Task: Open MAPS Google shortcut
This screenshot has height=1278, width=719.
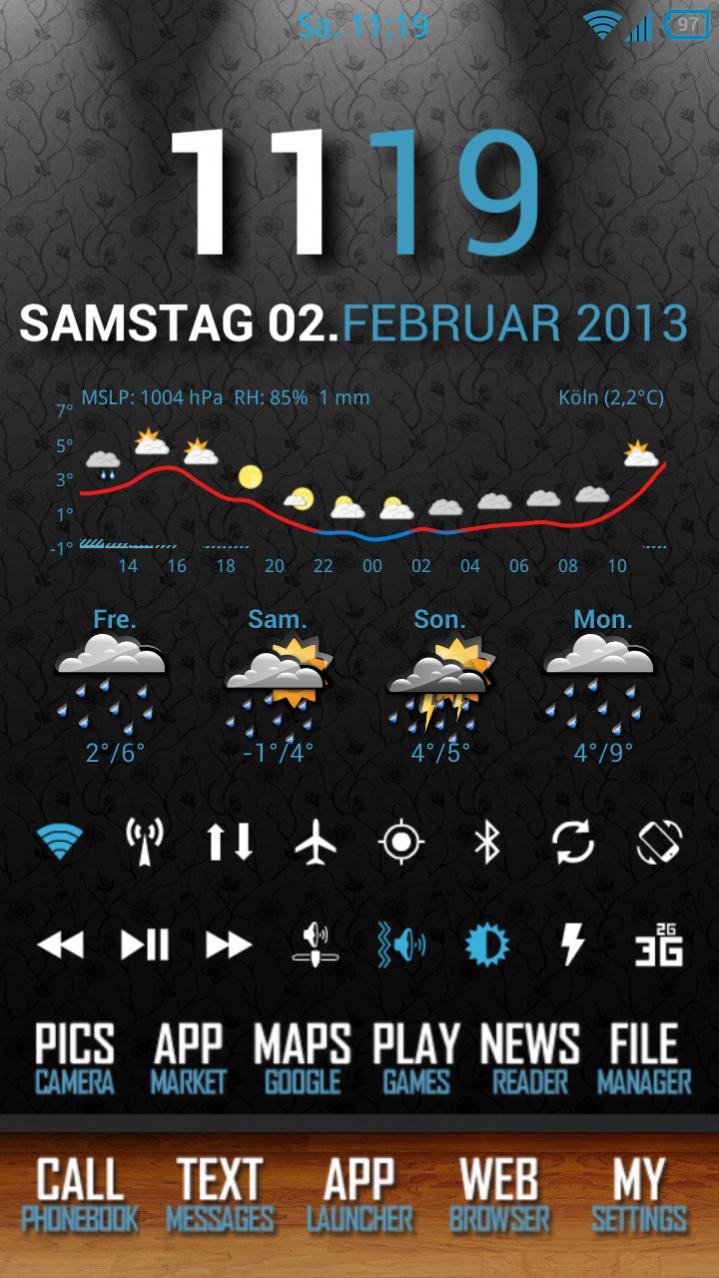Action: [302, 1058]
